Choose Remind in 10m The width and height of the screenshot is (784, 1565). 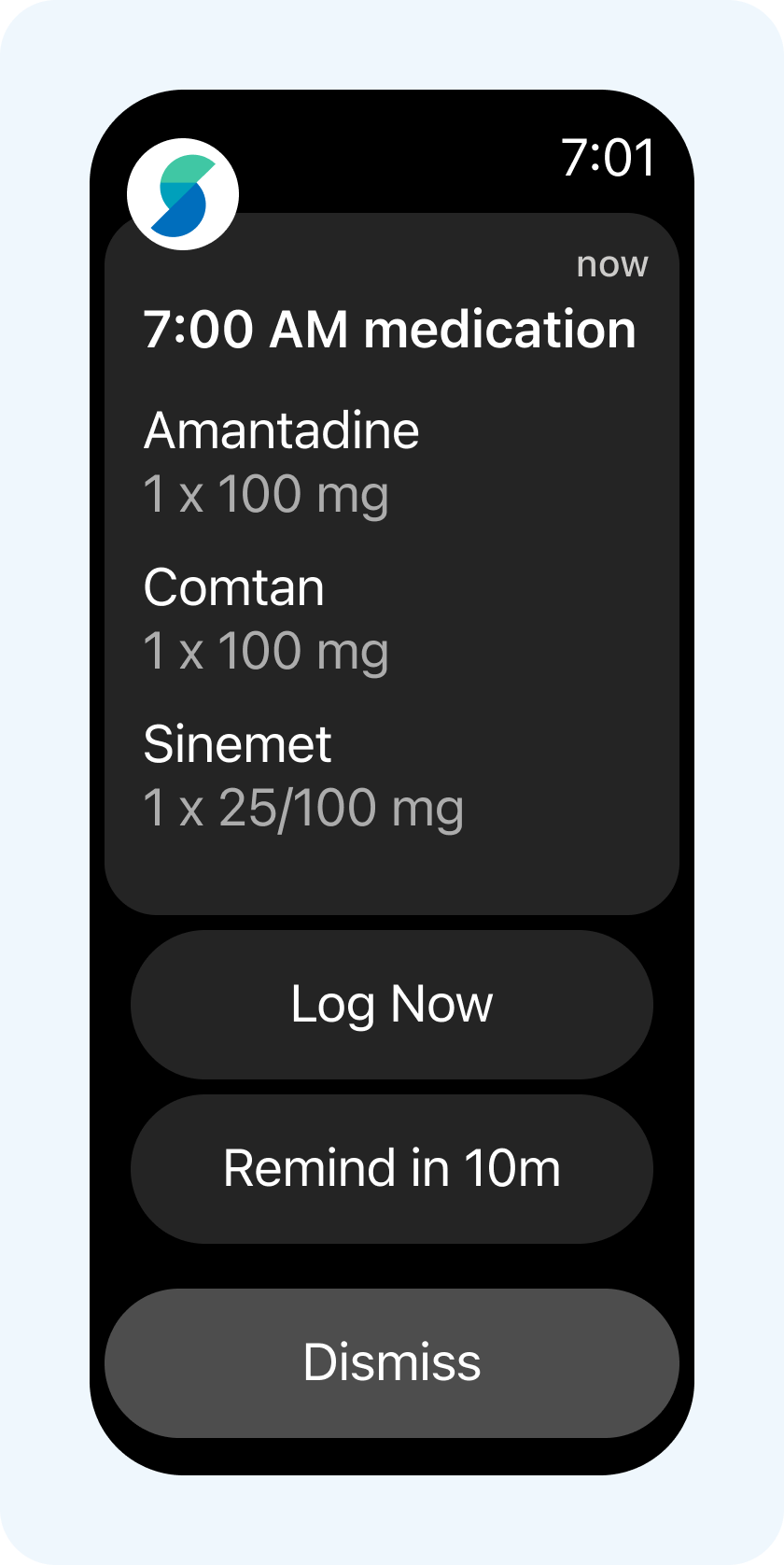tap(392, 1169)
